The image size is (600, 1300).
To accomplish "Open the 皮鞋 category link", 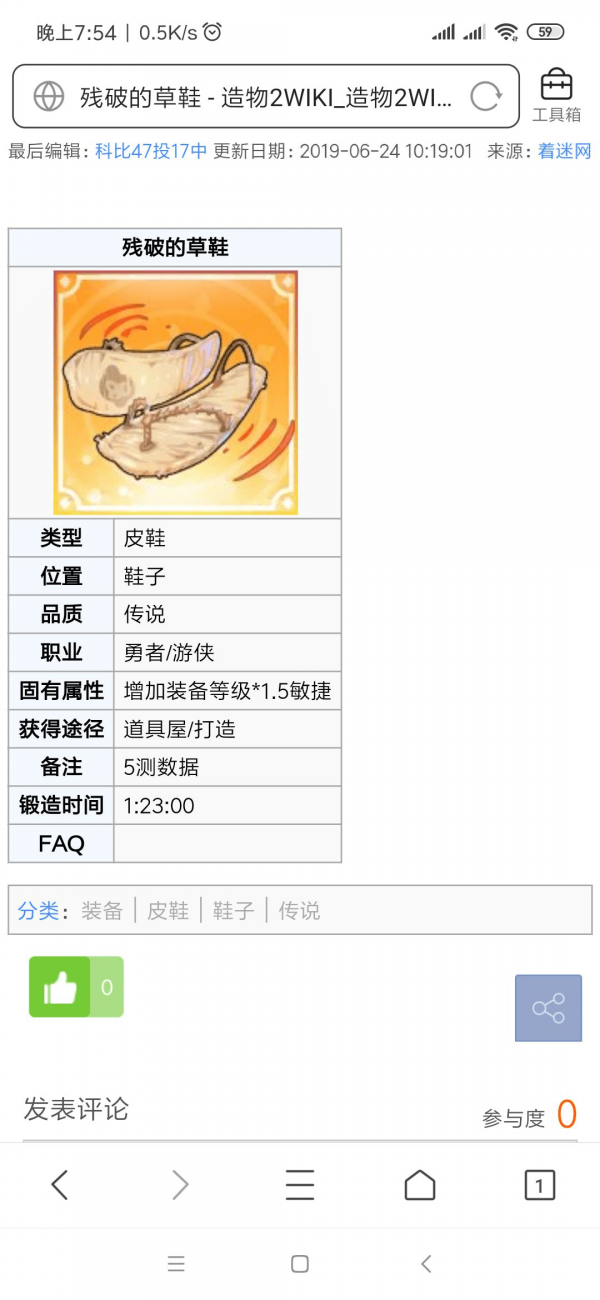I will (x=168, y=910).
